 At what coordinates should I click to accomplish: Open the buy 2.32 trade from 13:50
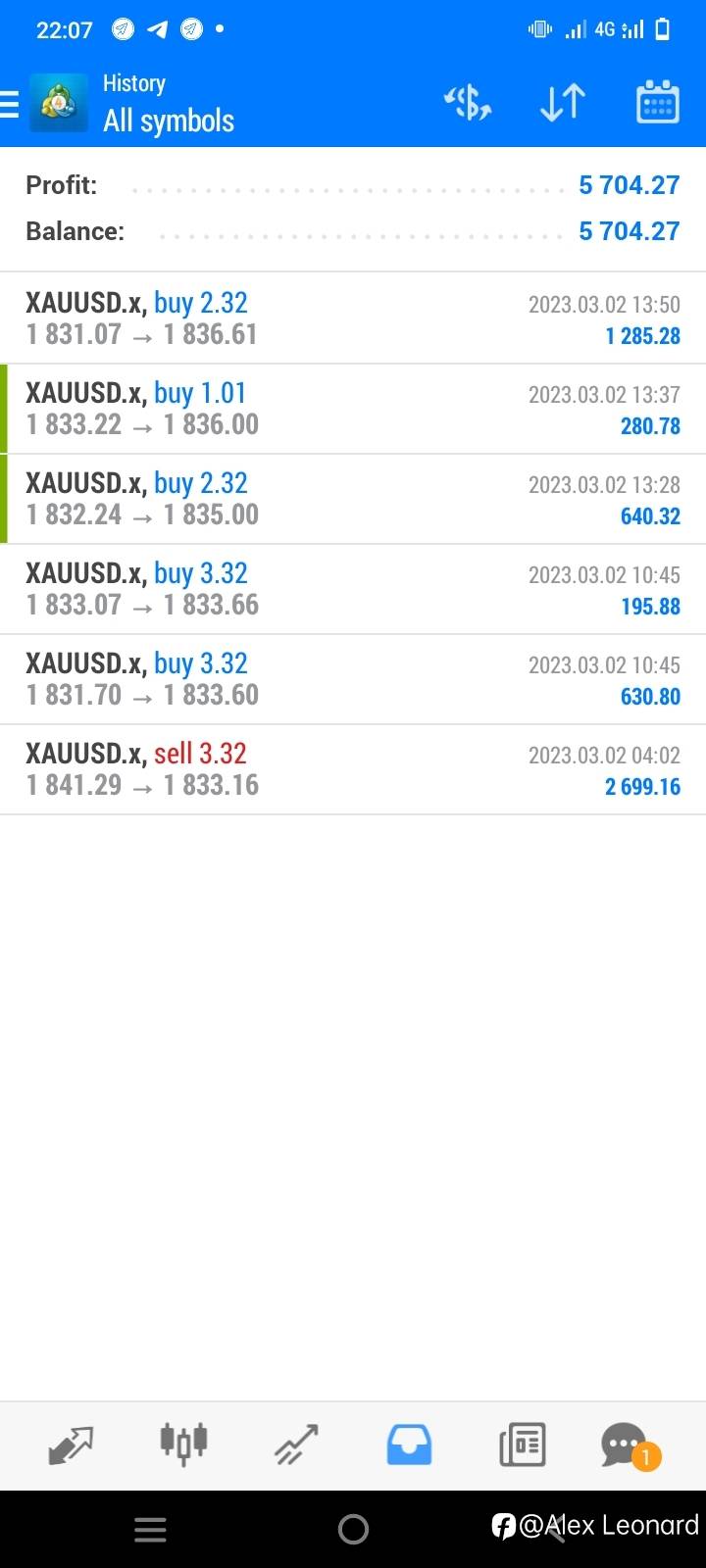pyautogui.click(x=353, y=318)
